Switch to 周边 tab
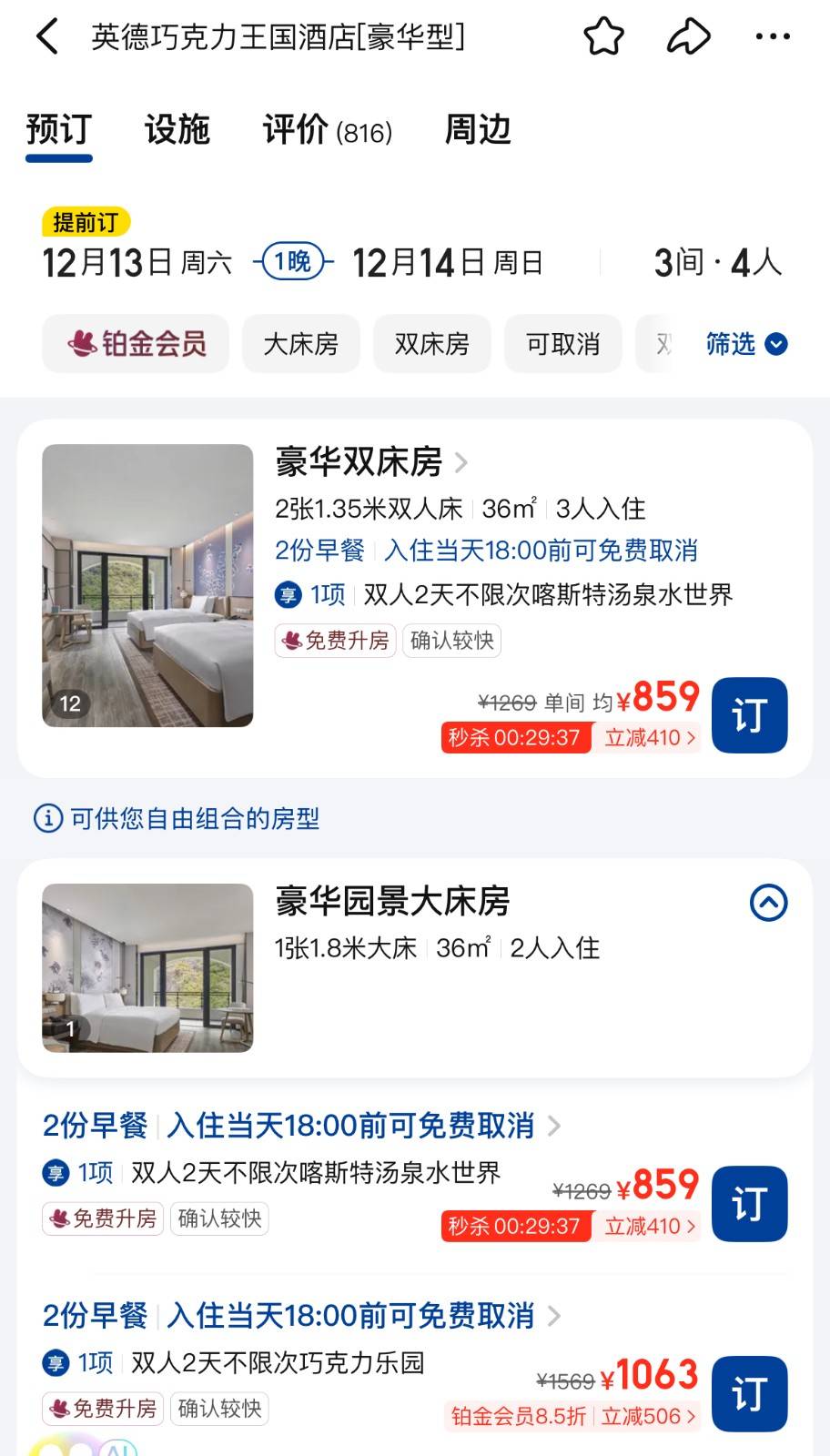 click(478, 130)
